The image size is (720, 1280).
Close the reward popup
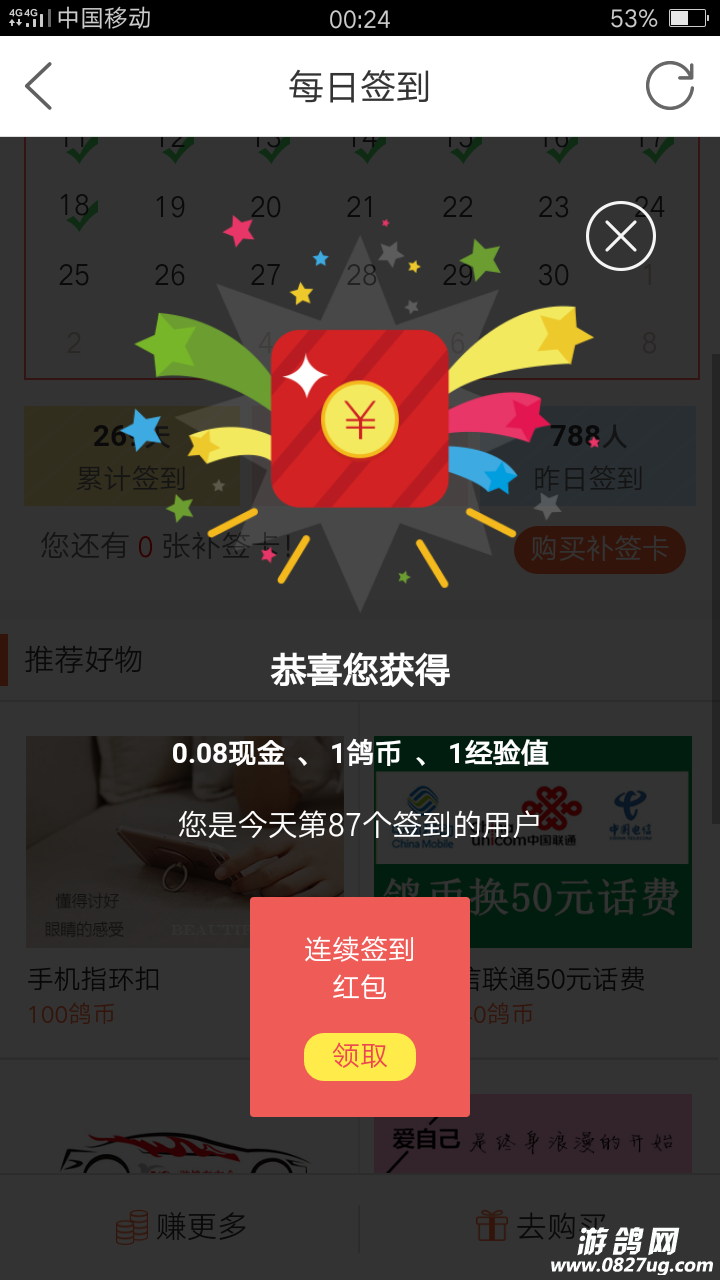[x=620, y=237]
